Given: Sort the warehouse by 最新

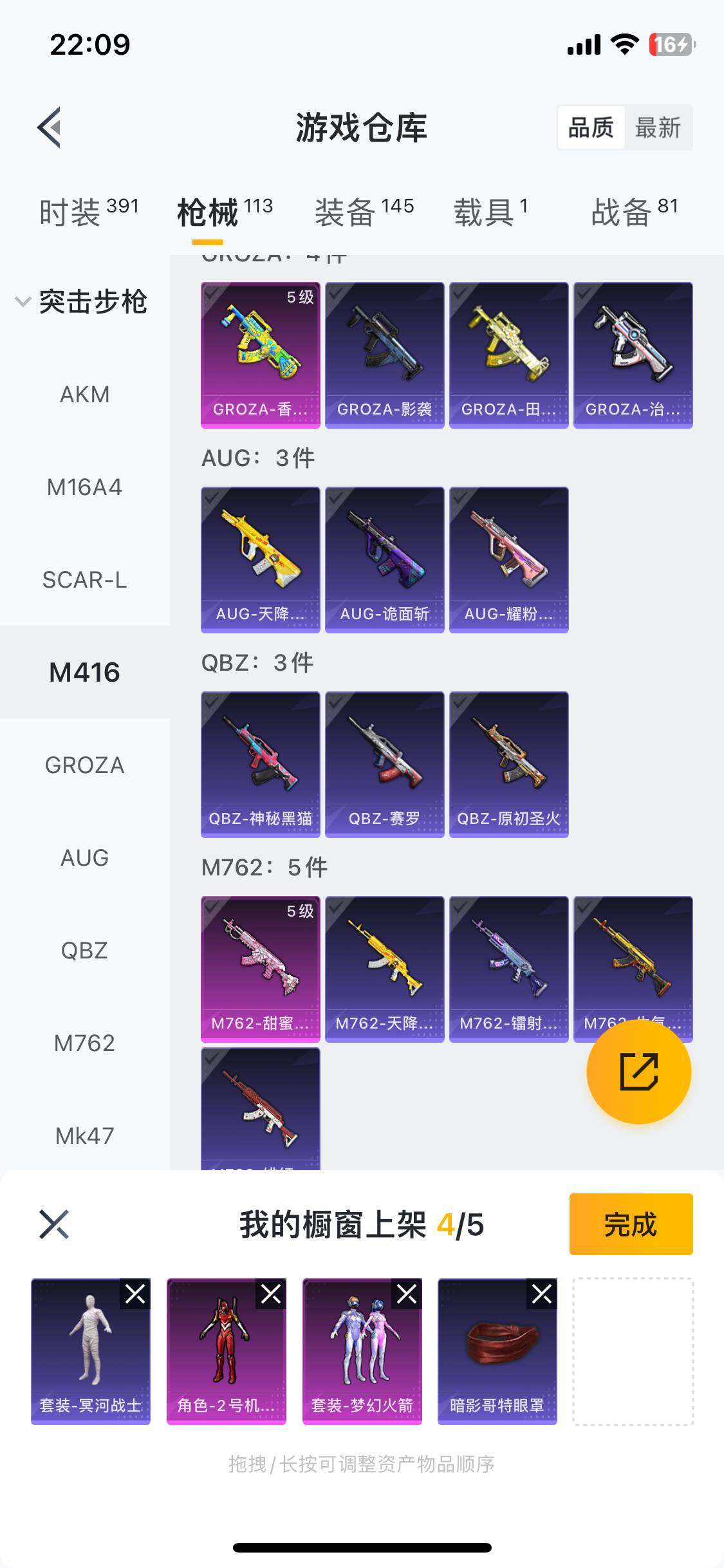Looking at the screenshot, I should tap(658, 127).
